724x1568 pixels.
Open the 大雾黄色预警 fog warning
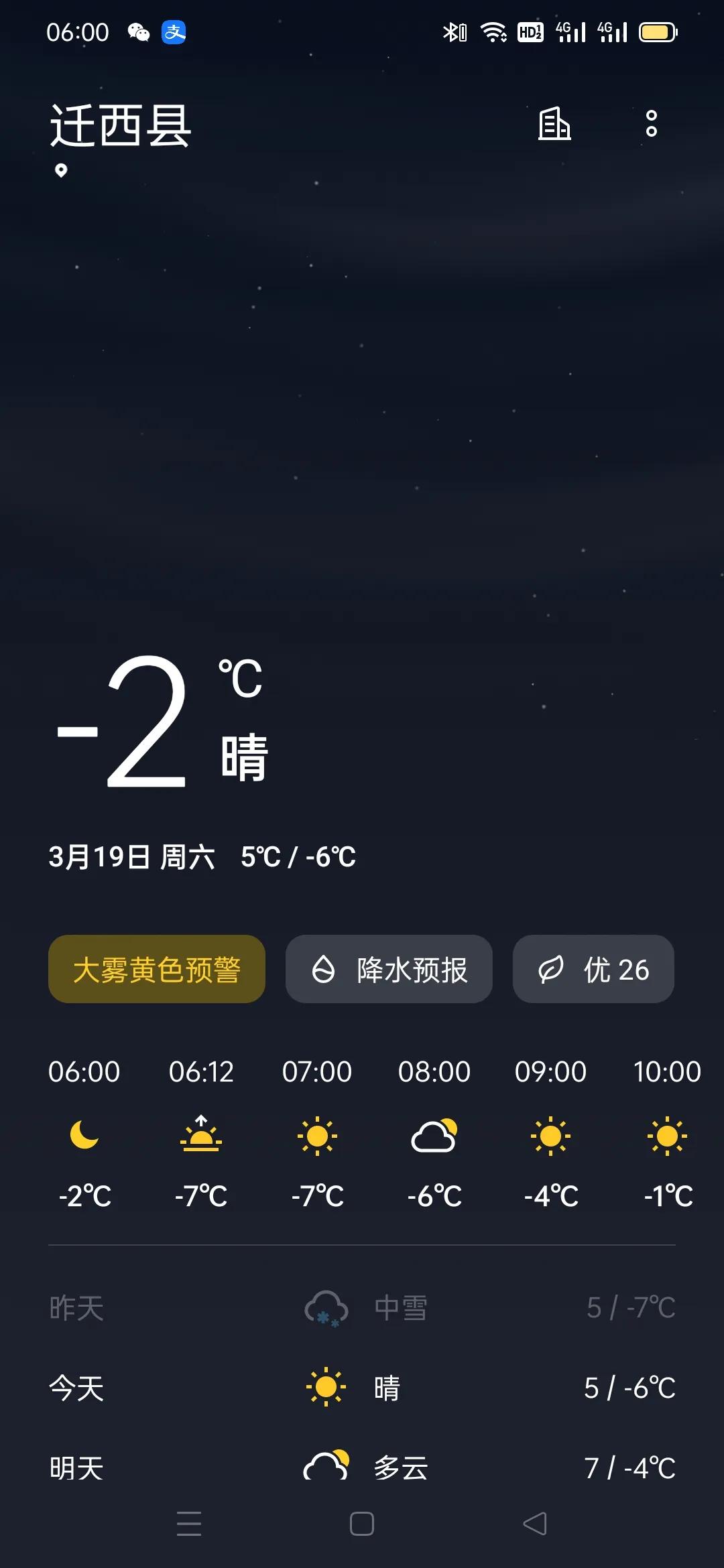(x=156, y=970)
